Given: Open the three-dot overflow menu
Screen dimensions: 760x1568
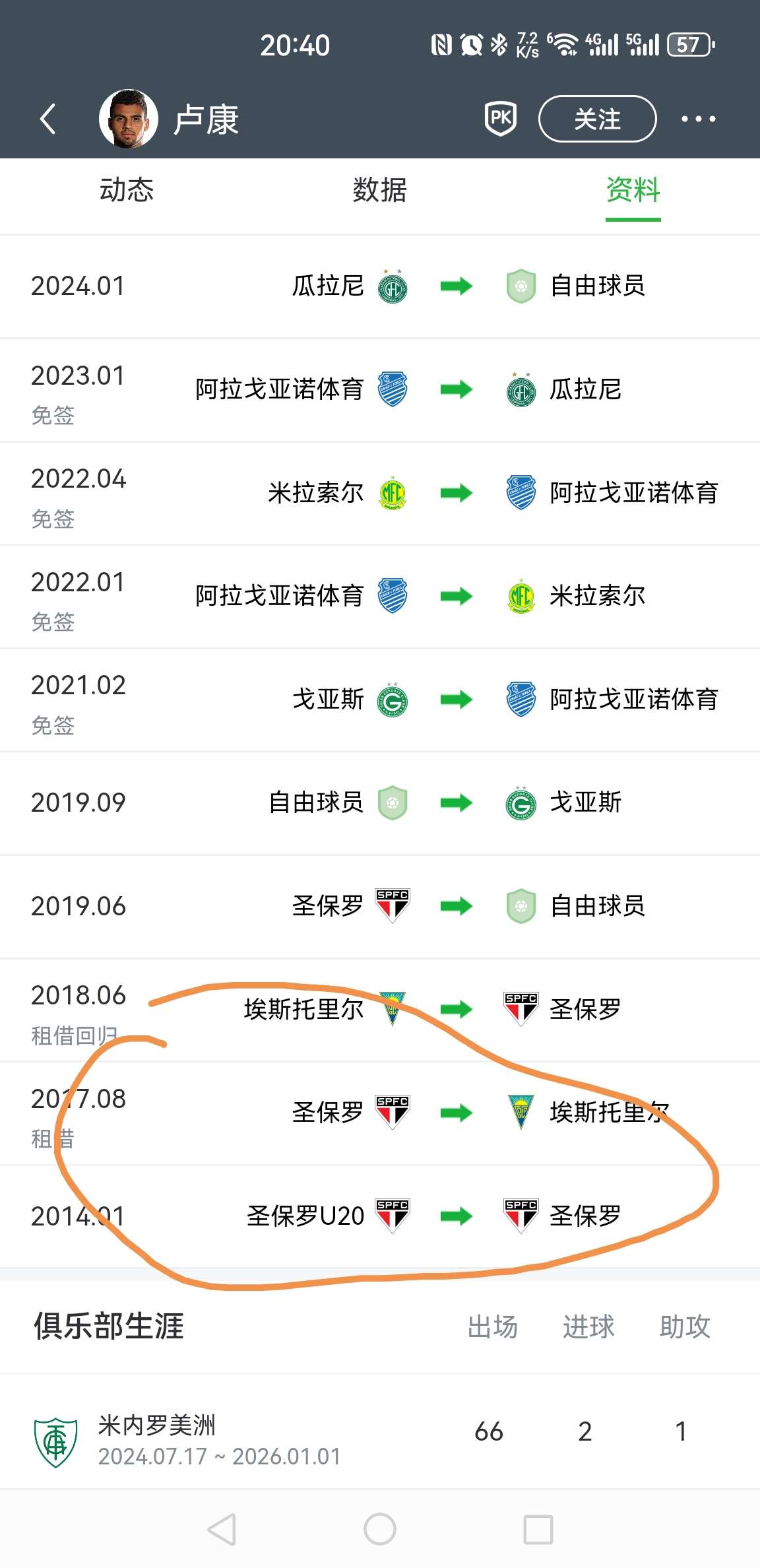Looking at the screenshot, I should tap(698, 119).
